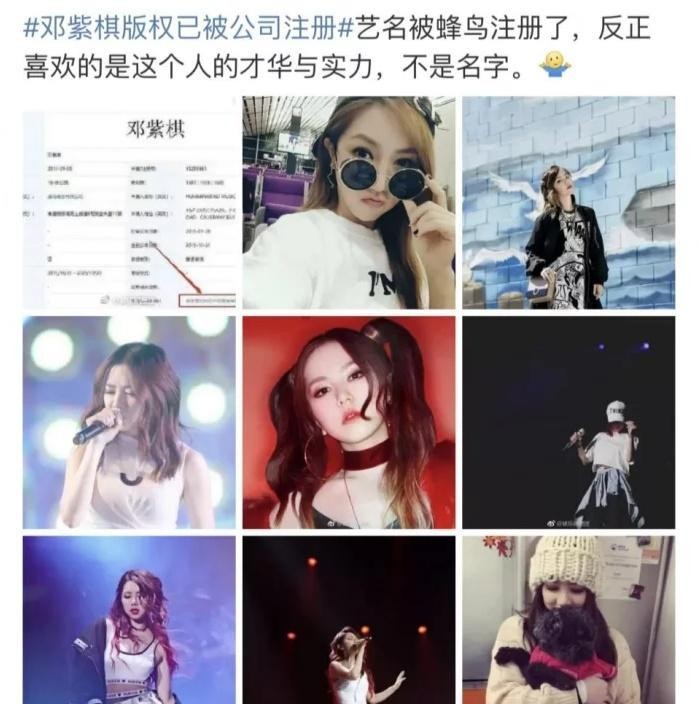Open the selfie with round sunglasses
Image resolution: width=698 pixels, height=704 pixels.
click(x=348, y=203)
